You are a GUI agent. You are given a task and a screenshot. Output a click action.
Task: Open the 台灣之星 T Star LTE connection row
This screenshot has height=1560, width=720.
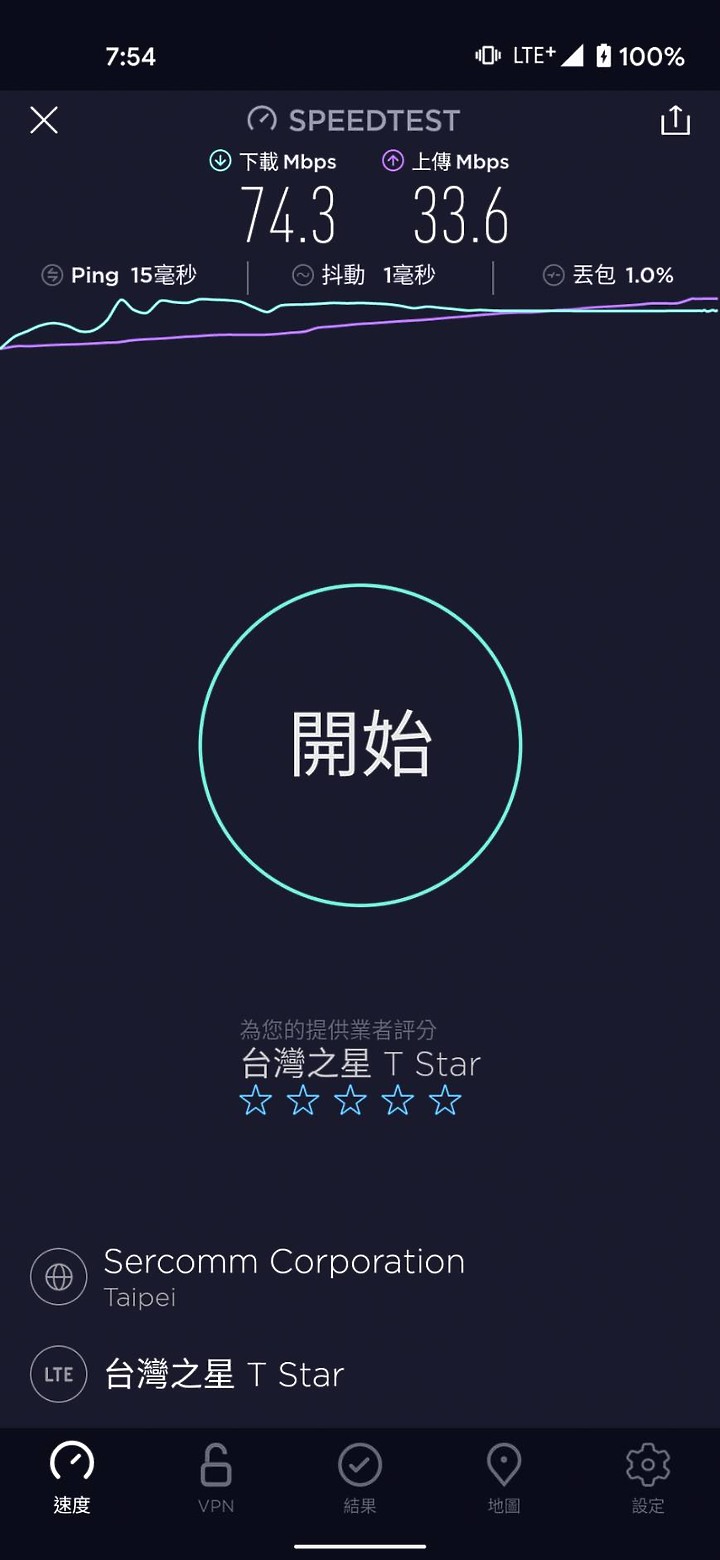[360, 1374]
